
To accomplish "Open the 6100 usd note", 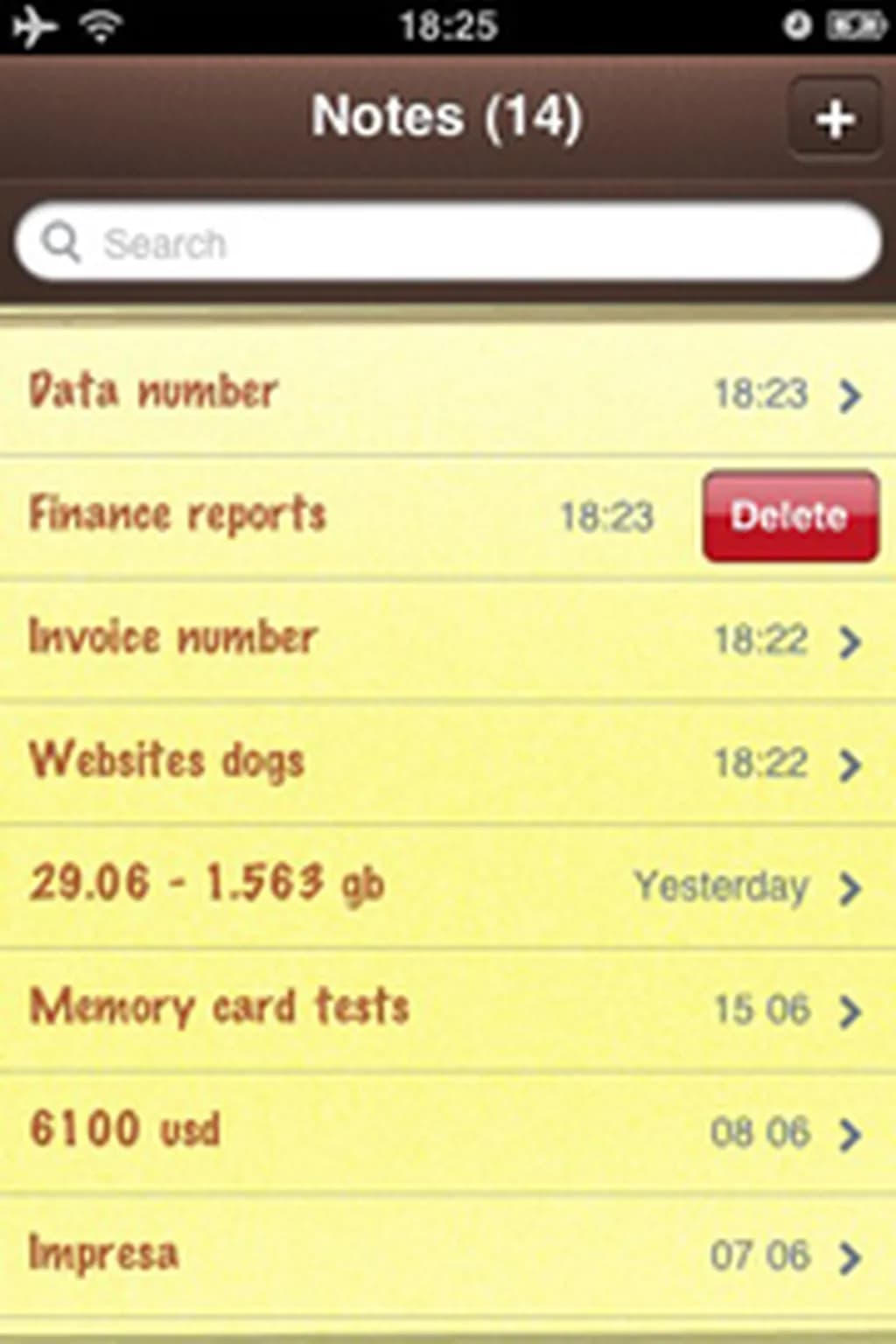I will [437, 1132].
